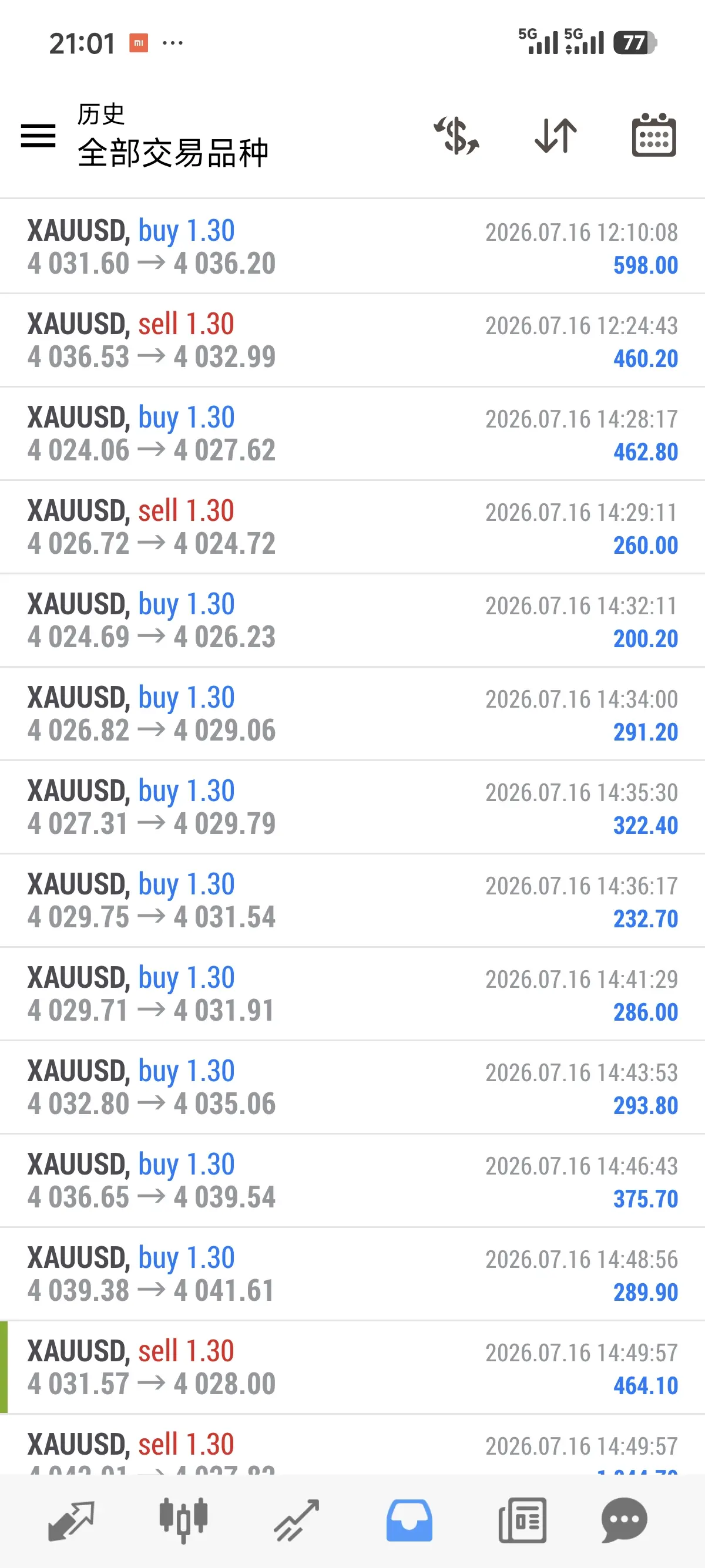Screen dimensions: 705x1568
Task: Select the trade with profit 462.80
Action: pyautogui.click(x=352, y=433)
